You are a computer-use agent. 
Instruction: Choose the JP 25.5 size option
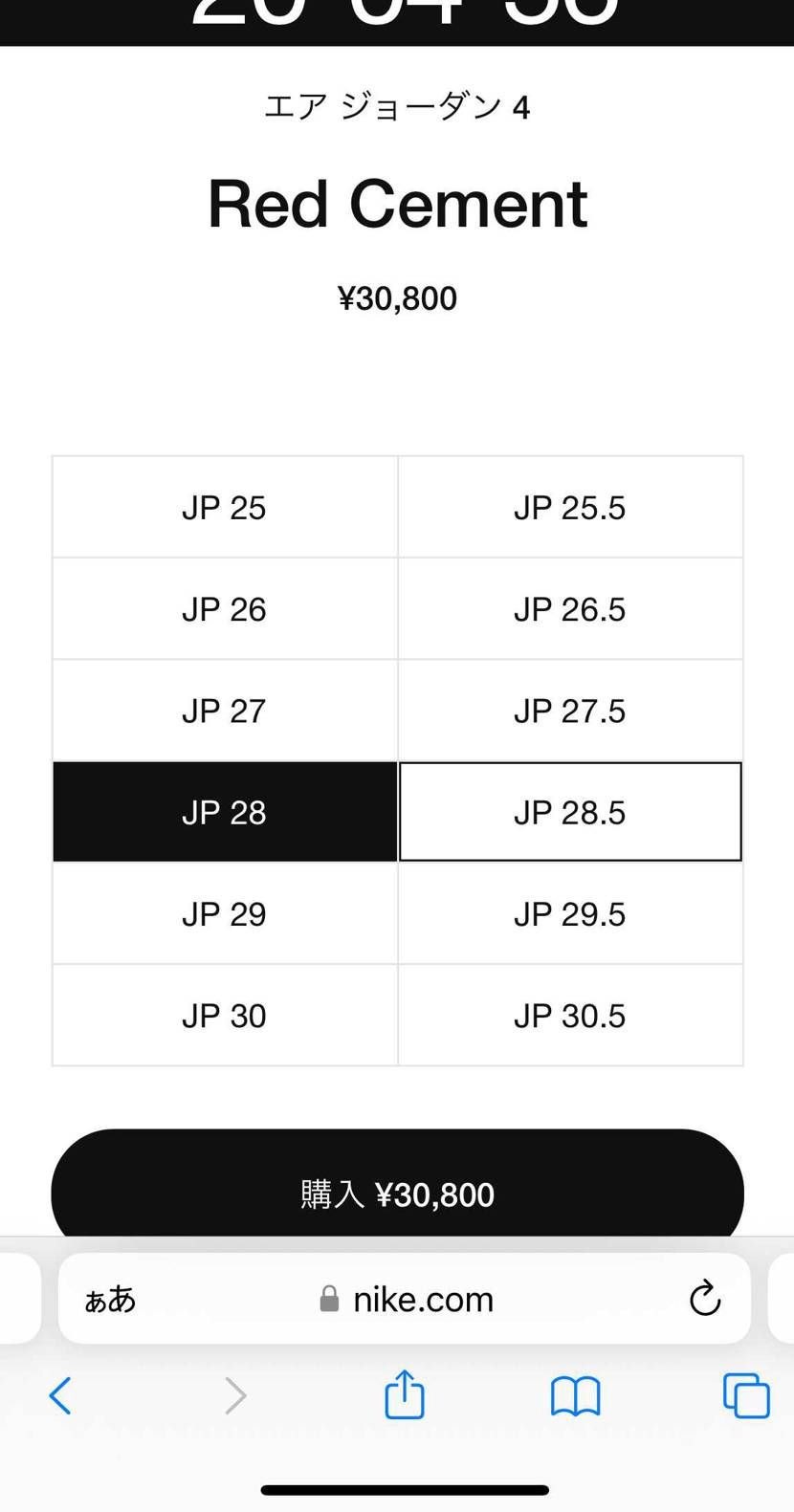(570, 508)
